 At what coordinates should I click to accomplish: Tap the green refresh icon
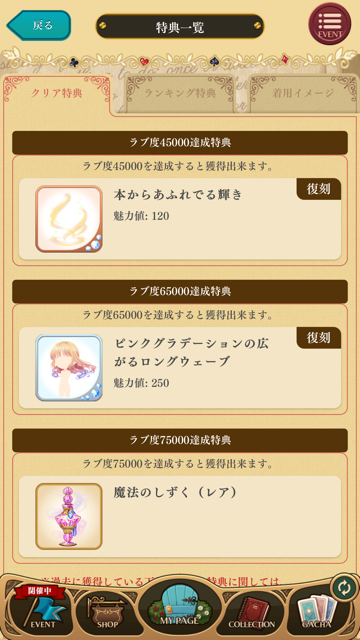point(344,588)
